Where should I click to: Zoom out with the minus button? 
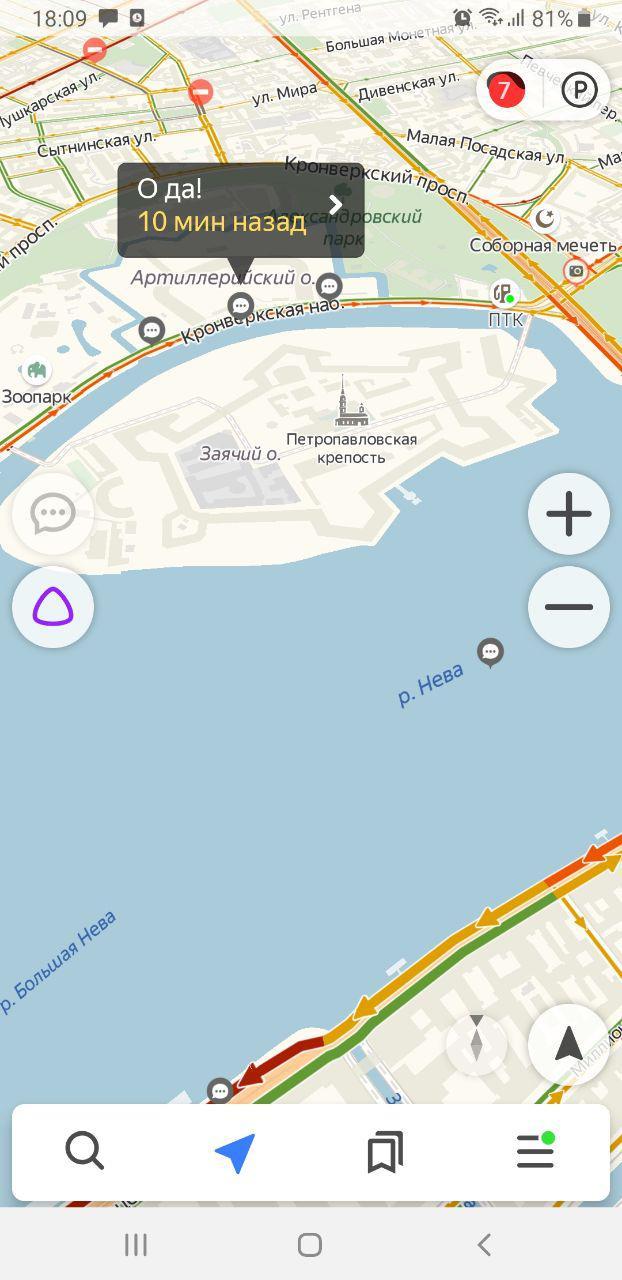click(x=568, y=607)
